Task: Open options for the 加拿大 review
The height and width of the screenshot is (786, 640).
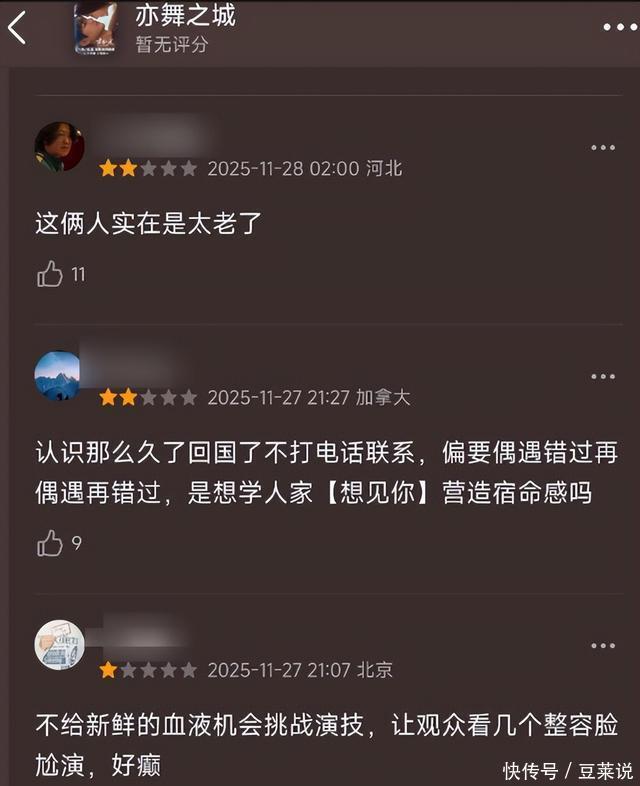Action: (x=603, y=377)
